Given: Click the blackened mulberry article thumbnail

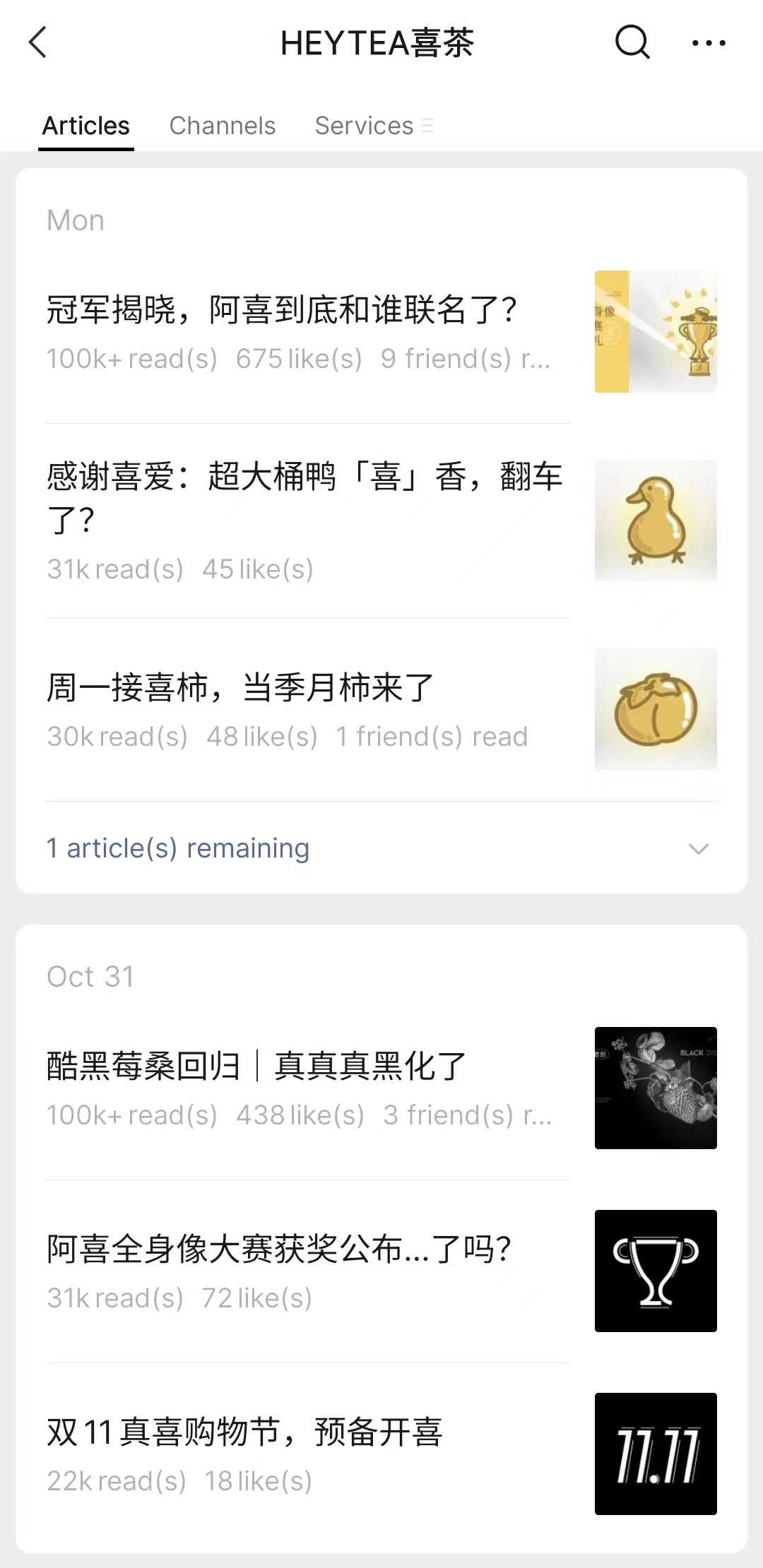Looking at the screenshot, I should tap(656, 1088).
